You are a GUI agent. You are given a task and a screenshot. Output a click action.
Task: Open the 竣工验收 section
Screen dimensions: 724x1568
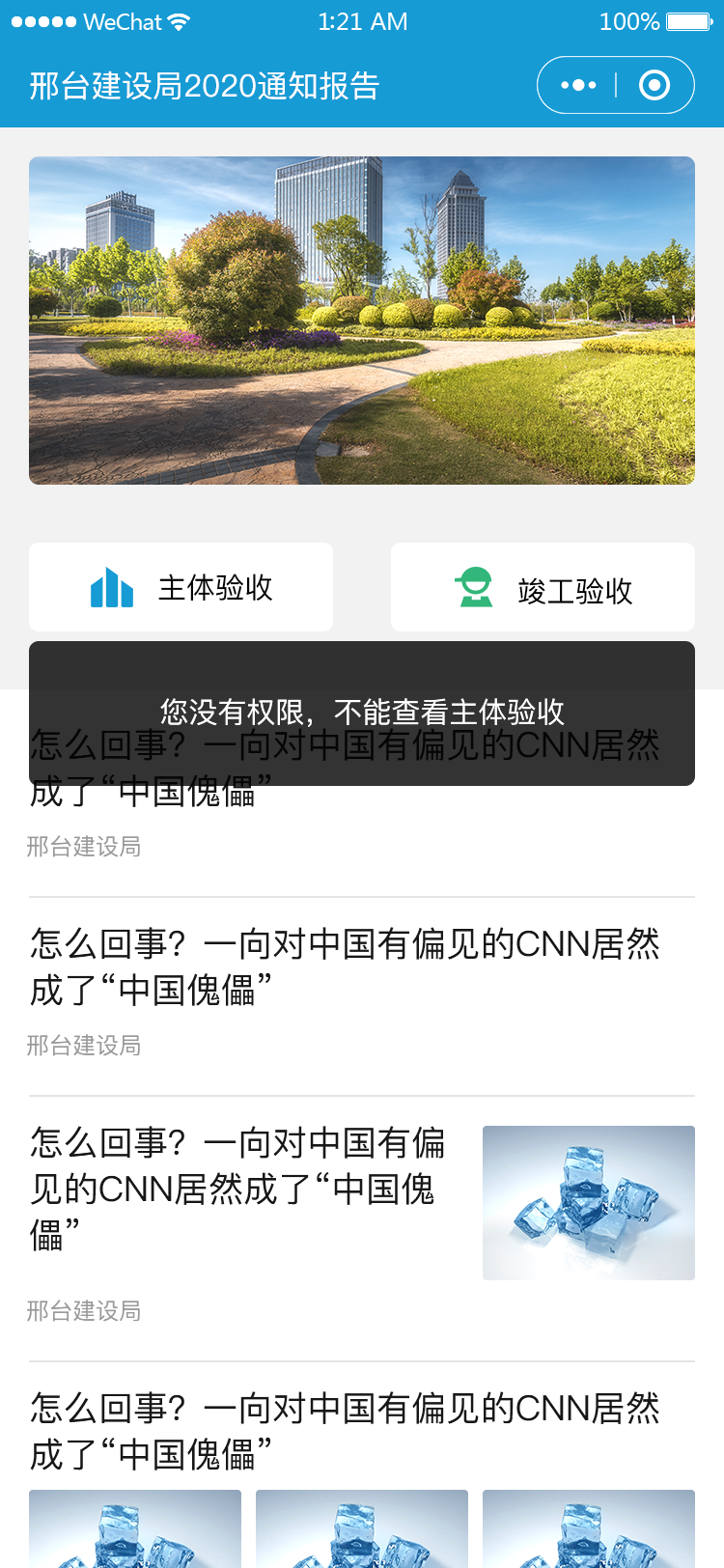tap(543, 587)
